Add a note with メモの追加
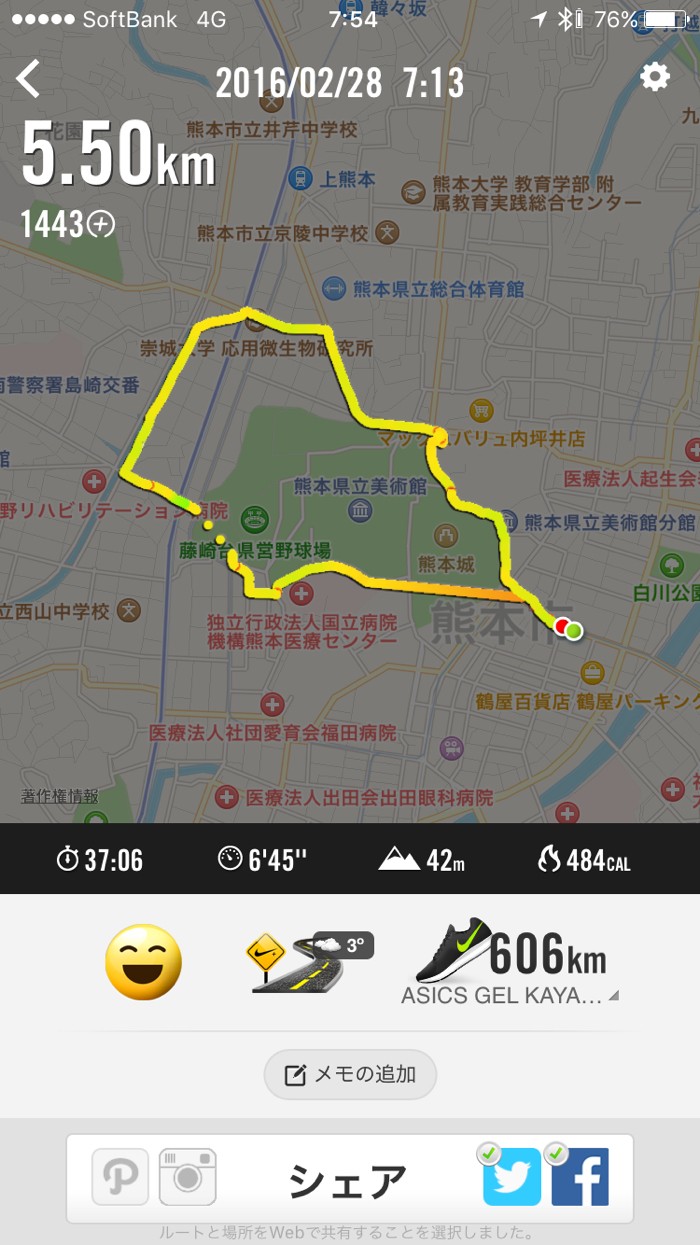Screen dimensions: 700x1245 350,1075
